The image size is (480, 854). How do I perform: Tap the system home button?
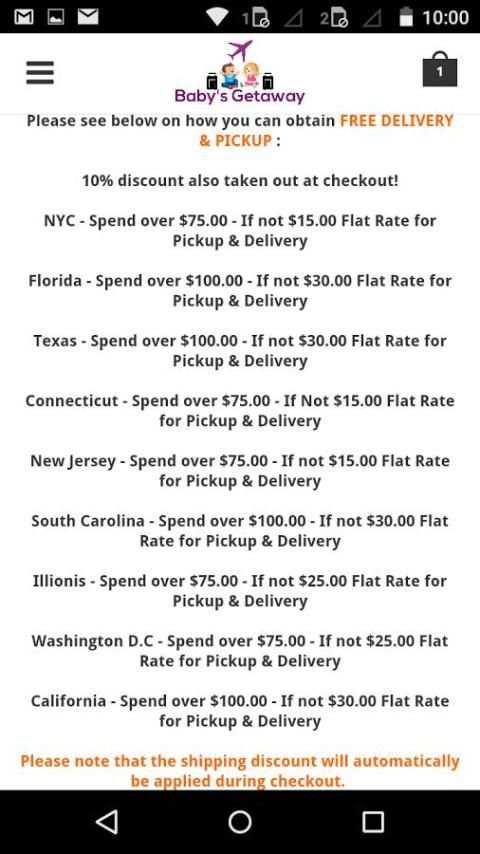pyautogui.click(x=240, y=821)
